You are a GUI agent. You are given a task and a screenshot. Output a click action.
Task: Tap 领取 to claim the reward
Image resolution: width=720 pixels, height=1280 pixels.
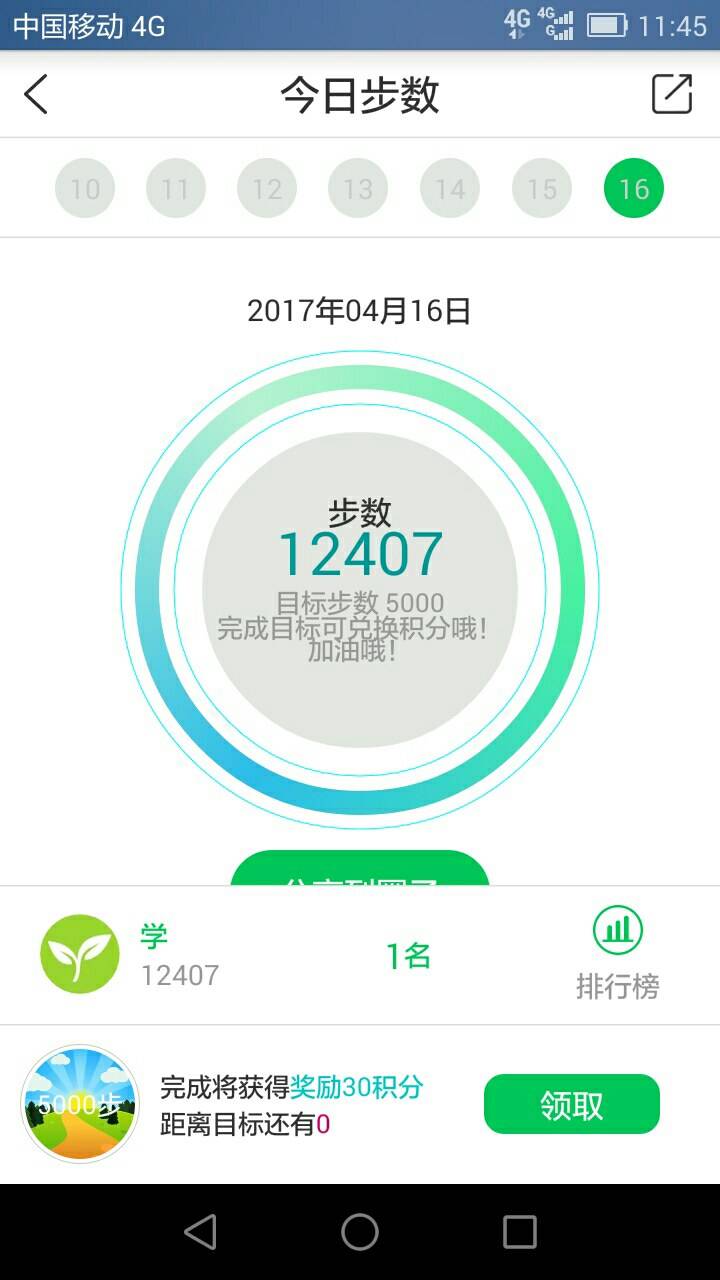(x=572, y=1104)
